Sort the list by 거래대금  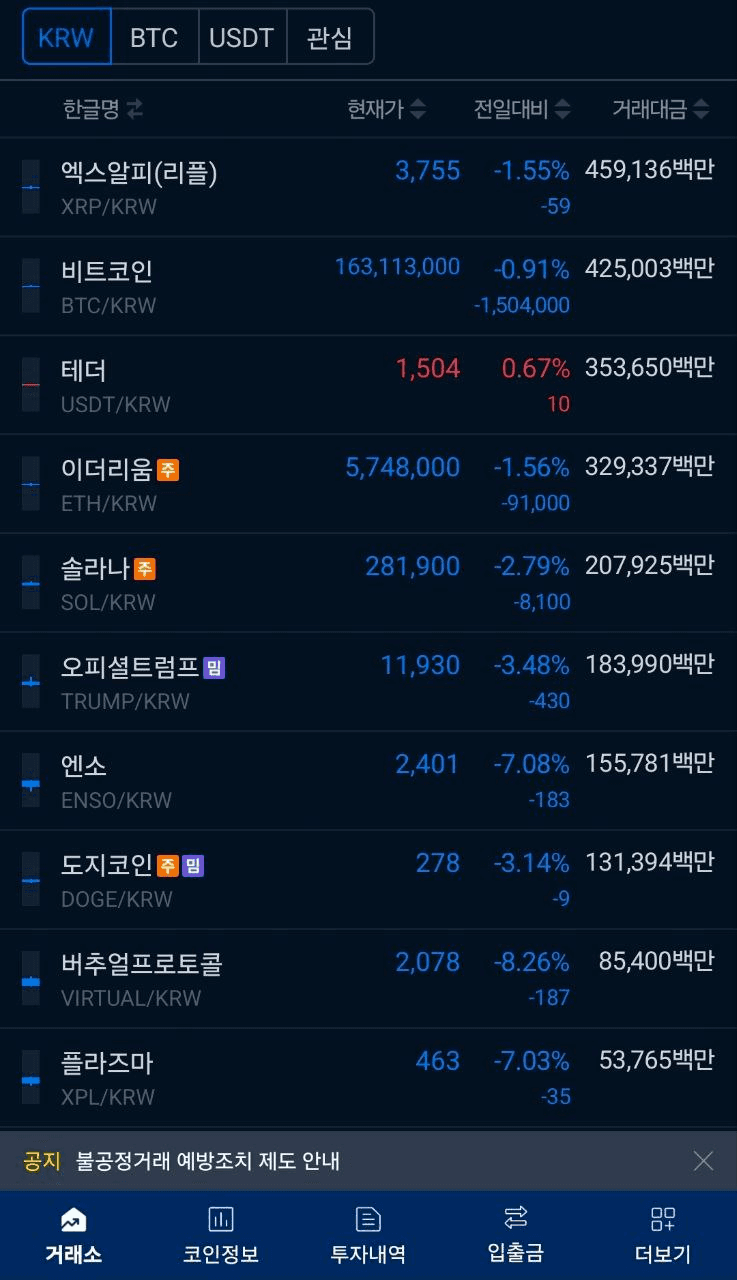(x=660, y=109)
